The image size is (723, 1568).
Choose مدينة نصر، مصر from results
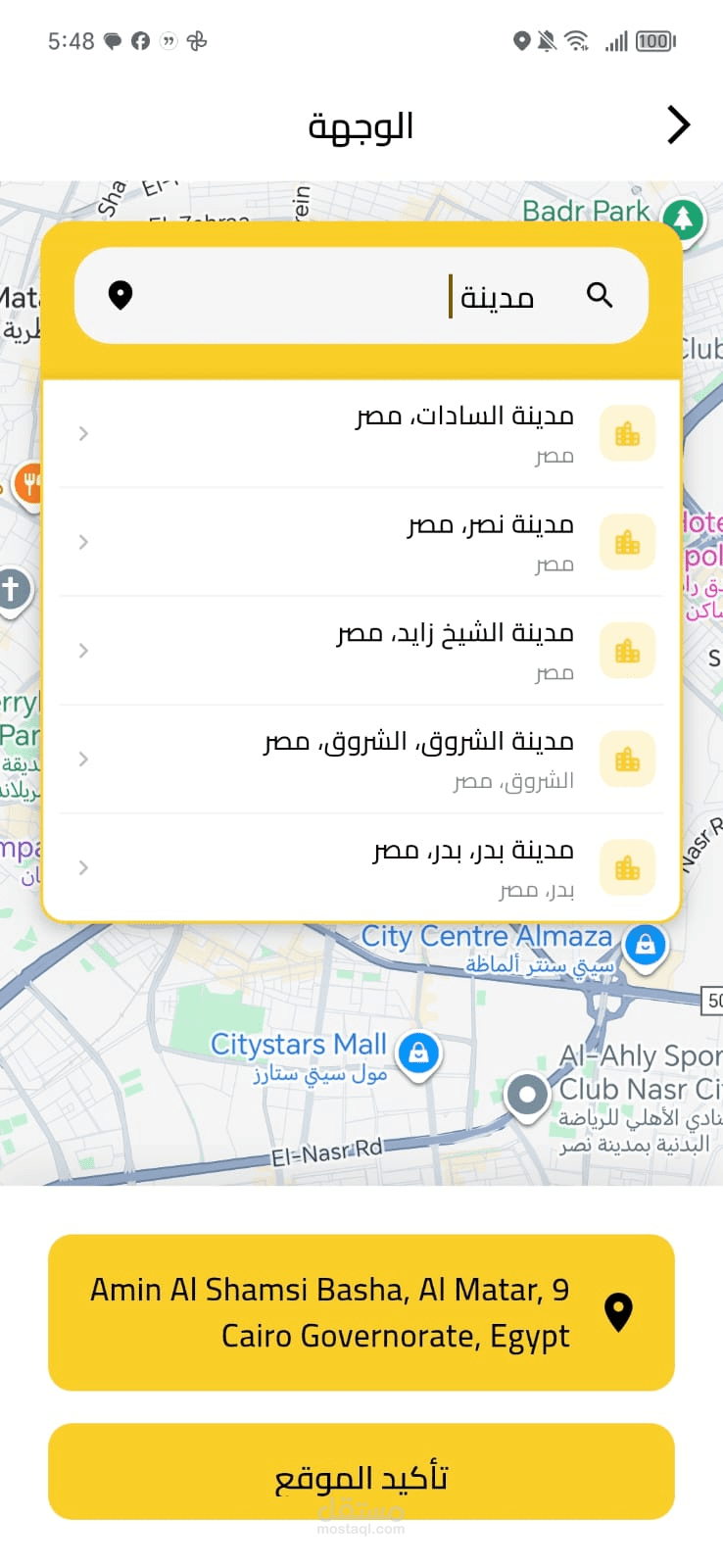(x=361, y=542)
